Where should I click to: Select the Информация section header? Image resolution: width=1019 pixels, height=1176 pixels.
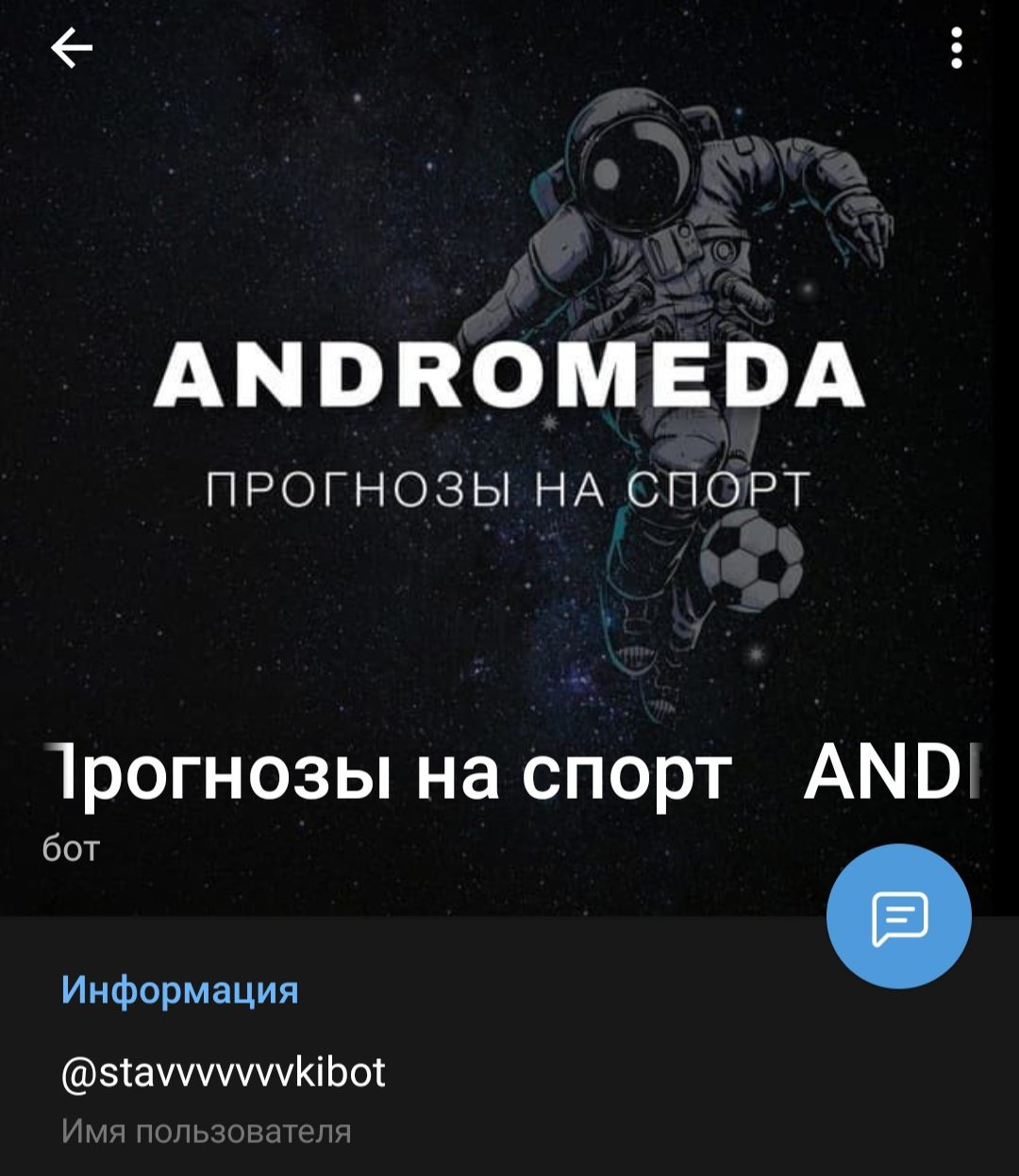pos(179,989)
